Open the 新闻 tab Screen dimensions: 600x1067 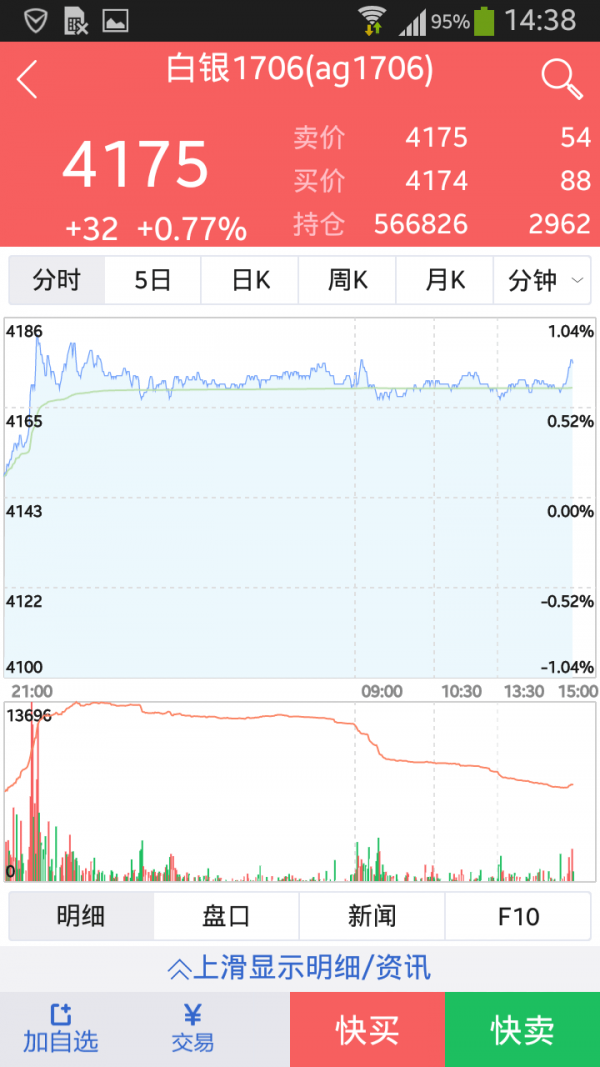point(372,916)
